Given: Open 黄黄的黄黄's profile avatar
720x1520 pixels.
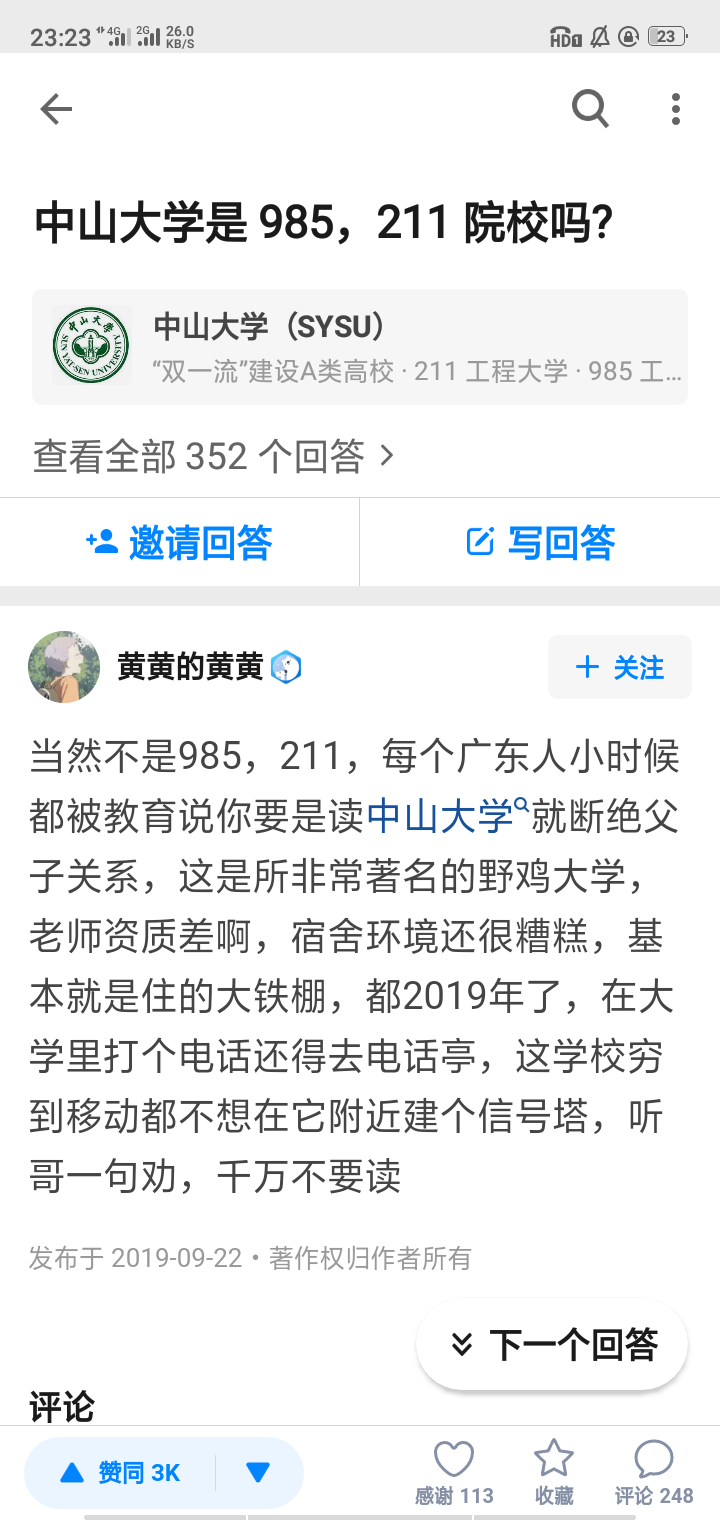Looking at the screenshot, I should point(64,667).
